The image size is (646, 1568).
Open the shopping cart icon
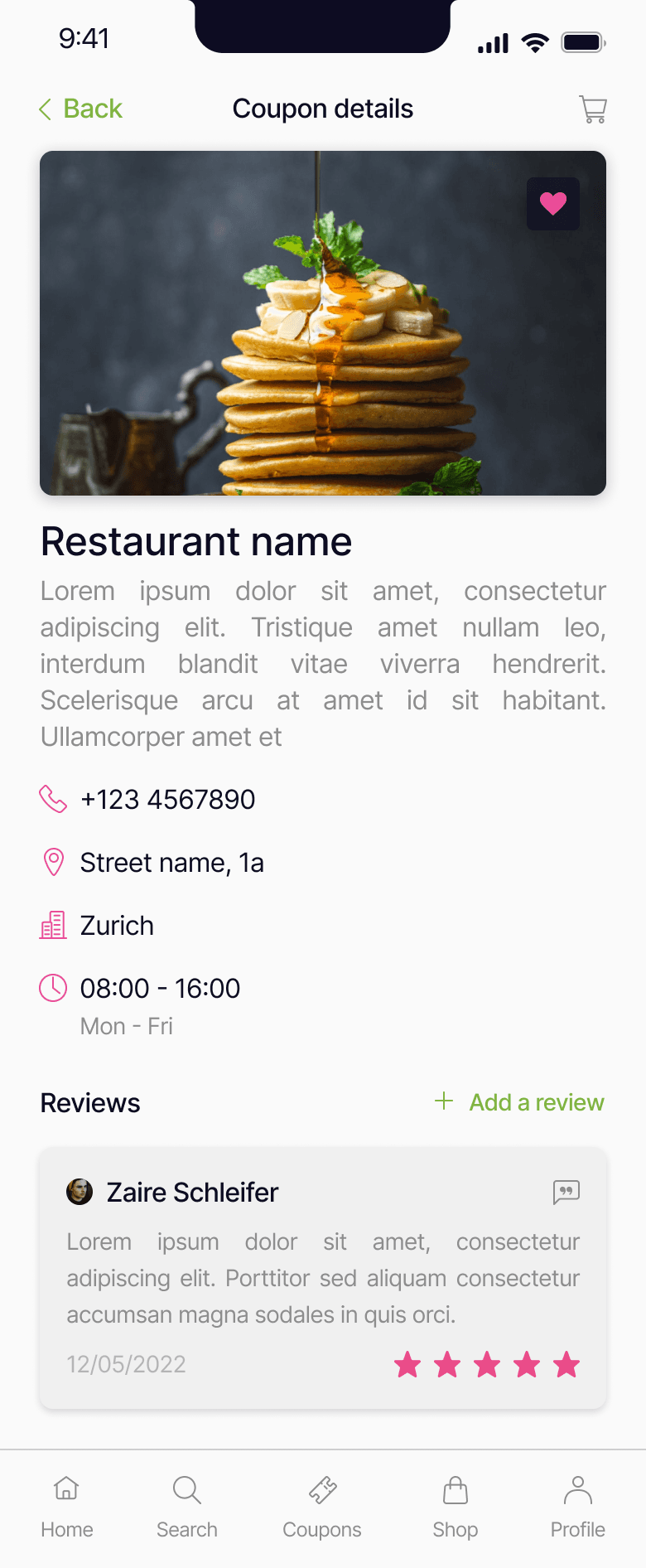tap(592, 109)
